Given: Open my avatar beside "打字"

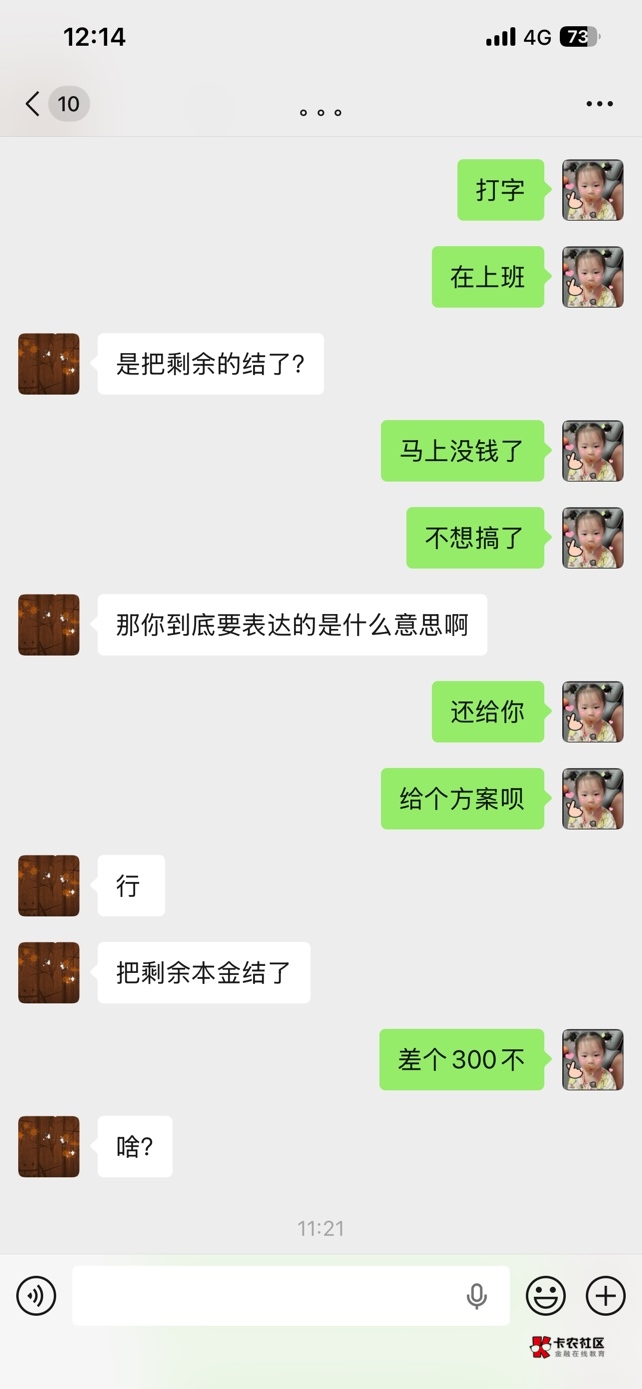Looking at the screenshot, I should [592, 190].
